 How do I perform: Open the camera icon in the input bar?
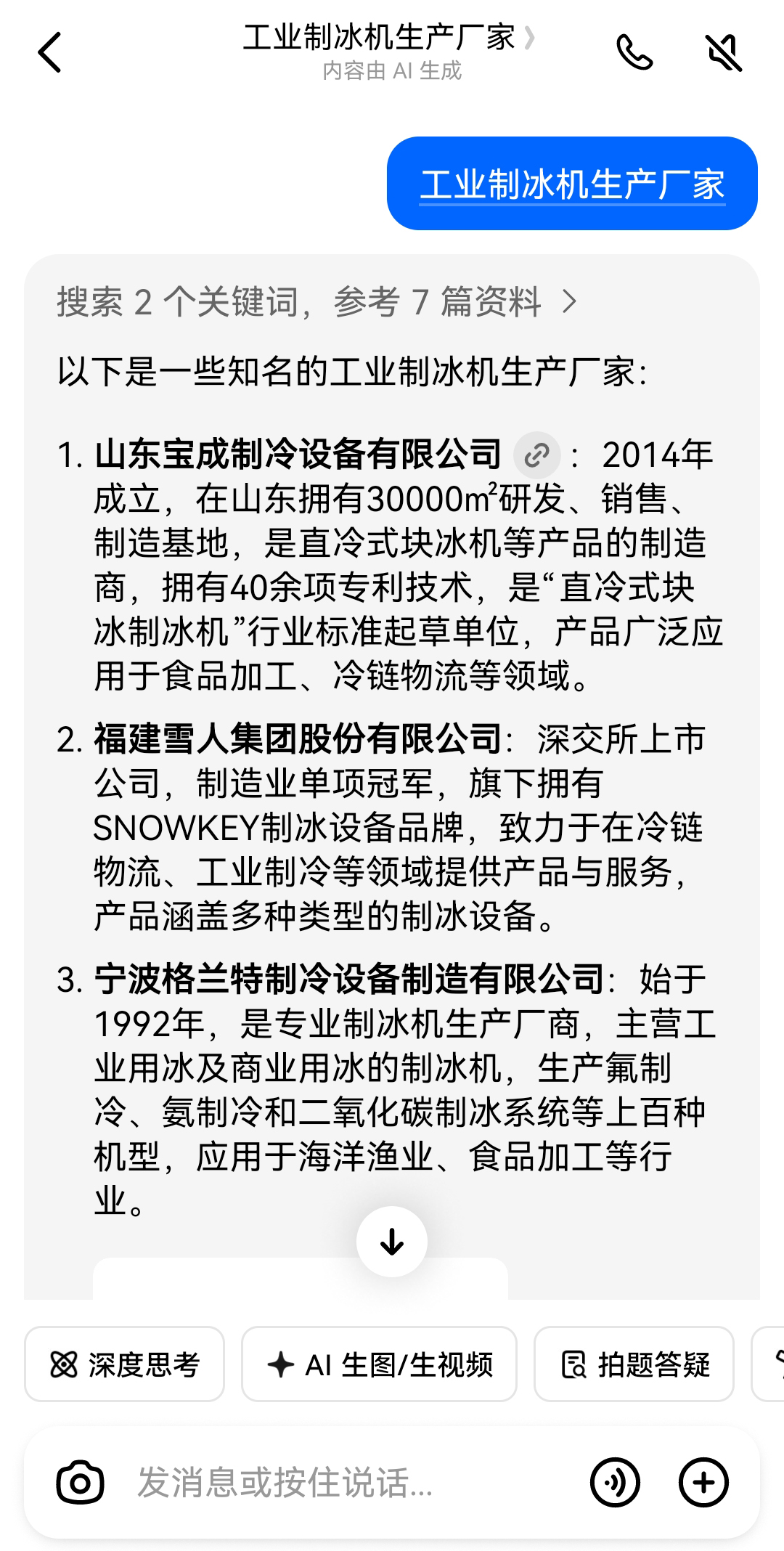[x=80, y=1482]
